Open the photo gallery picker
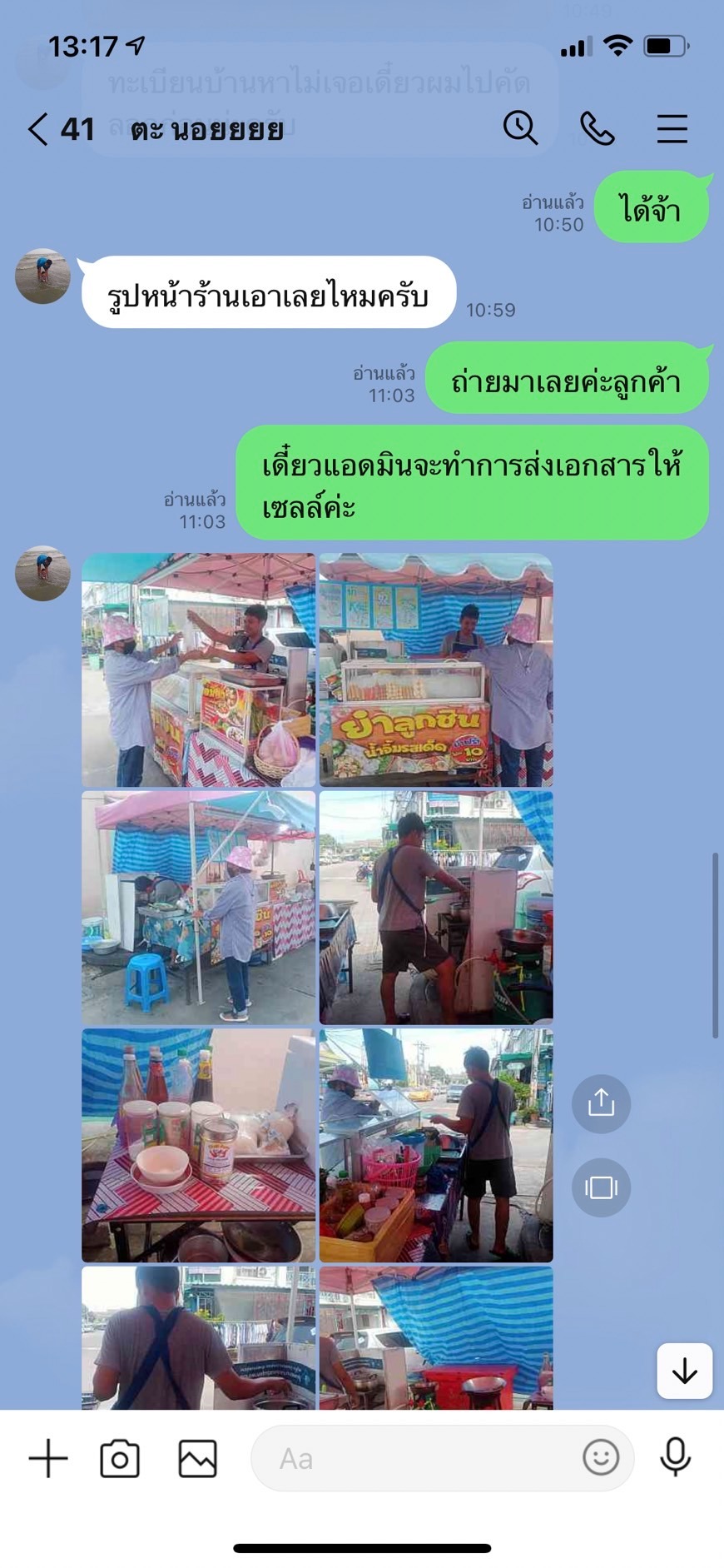 click(x=198, y=1459)
